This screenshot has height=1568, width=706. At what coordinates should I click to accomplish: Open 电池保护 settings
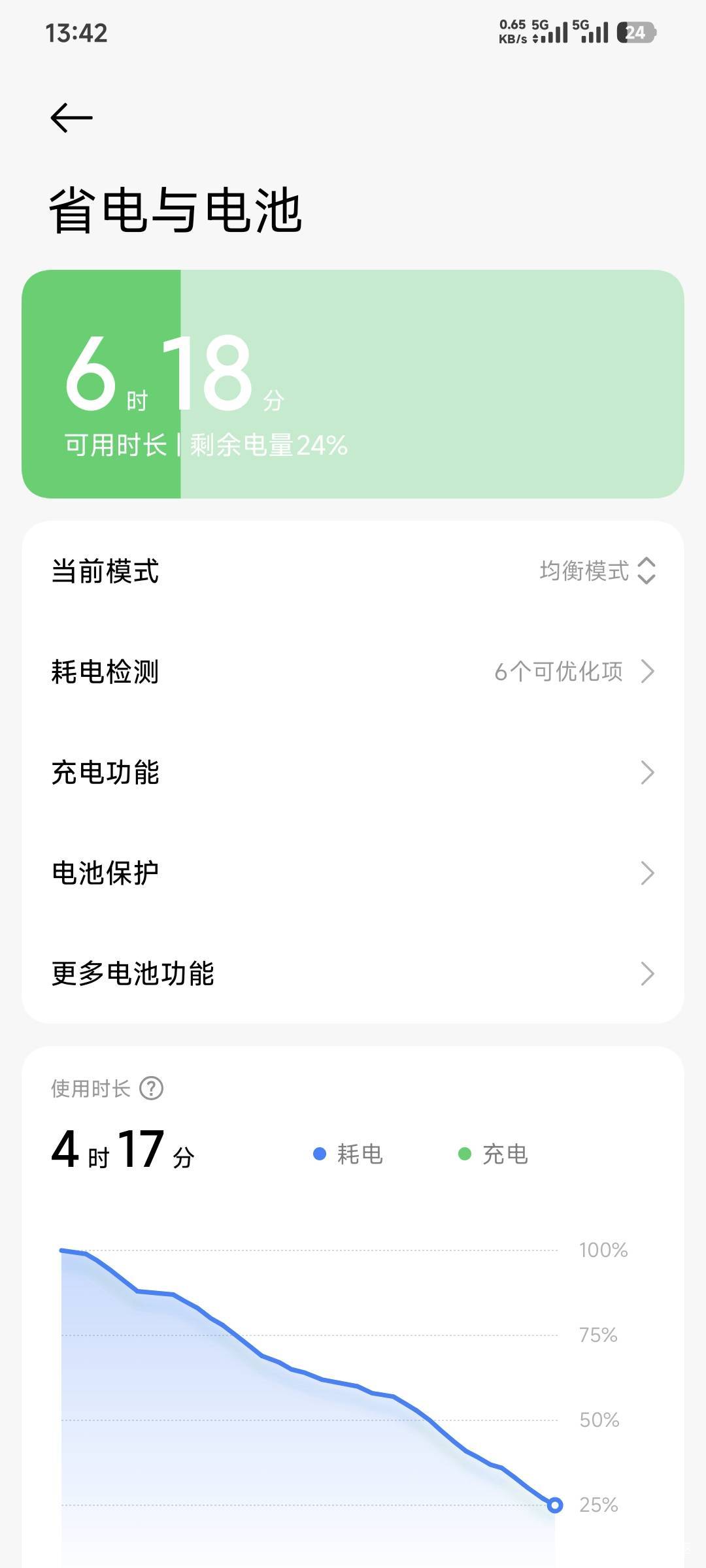tap(353, 873)
